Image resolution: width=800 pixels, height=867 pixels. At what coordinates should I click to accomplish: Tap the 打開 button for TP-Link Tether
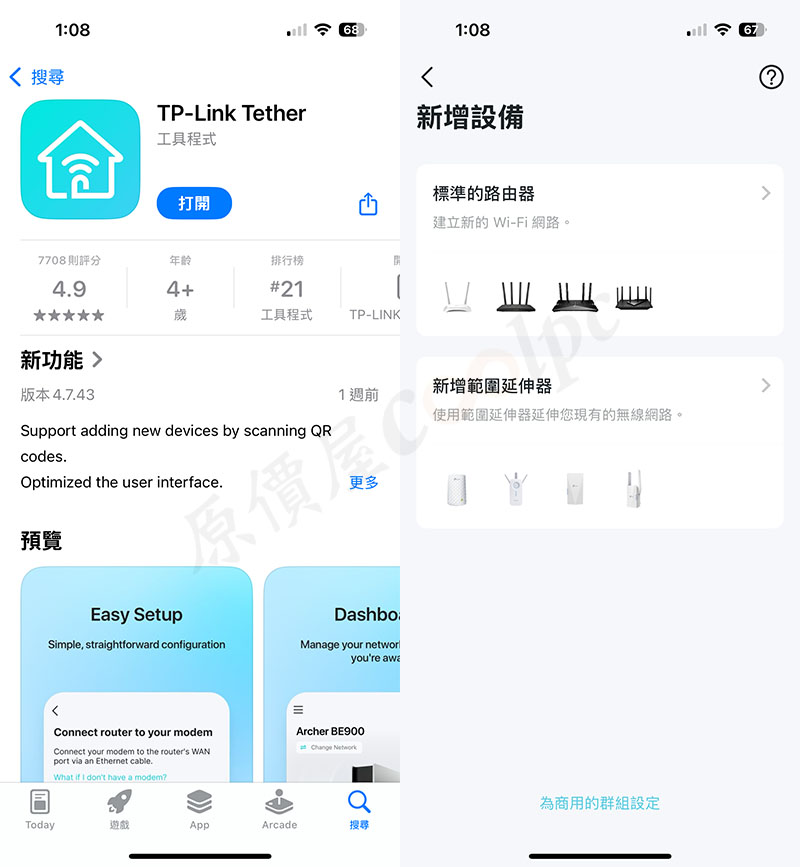coord(194,203)
